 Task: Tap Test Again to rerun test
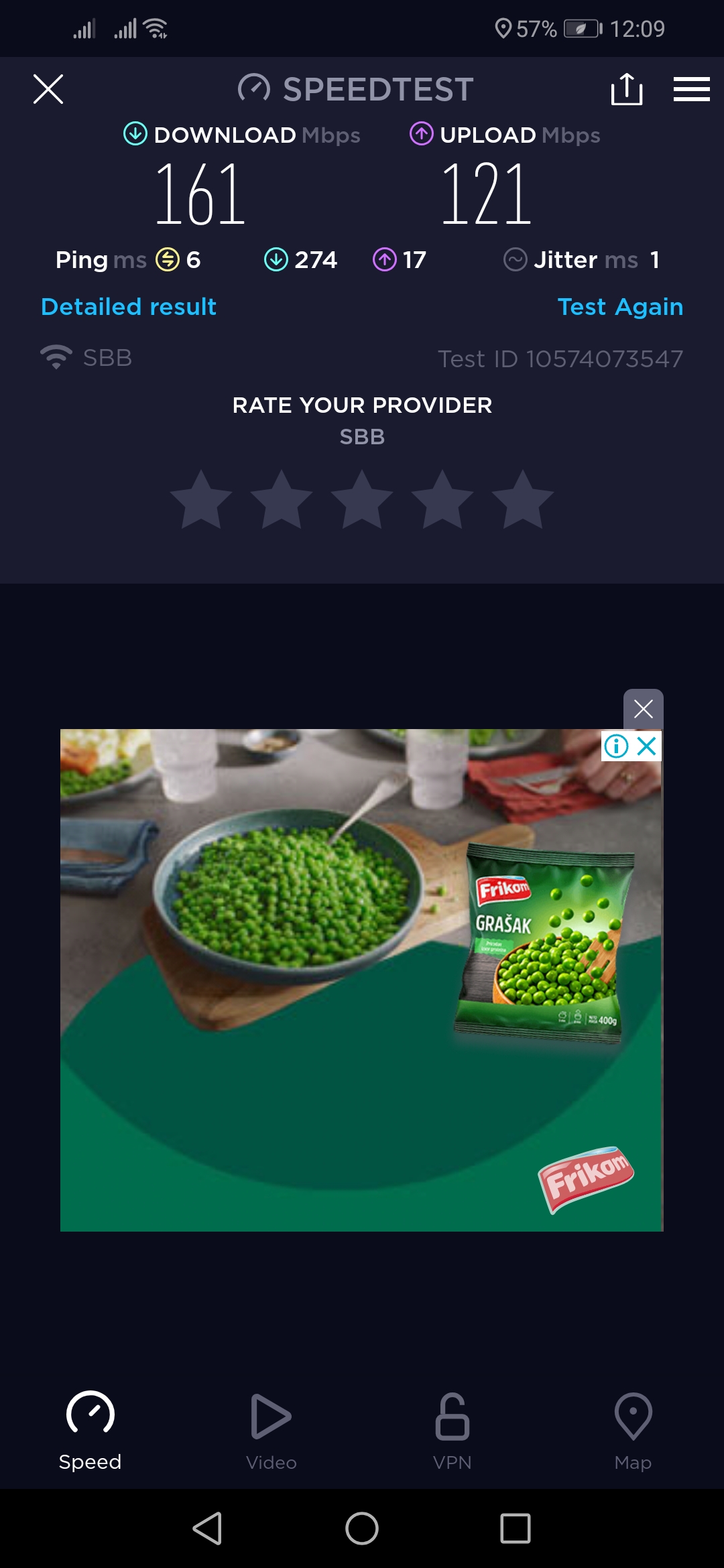620,307
